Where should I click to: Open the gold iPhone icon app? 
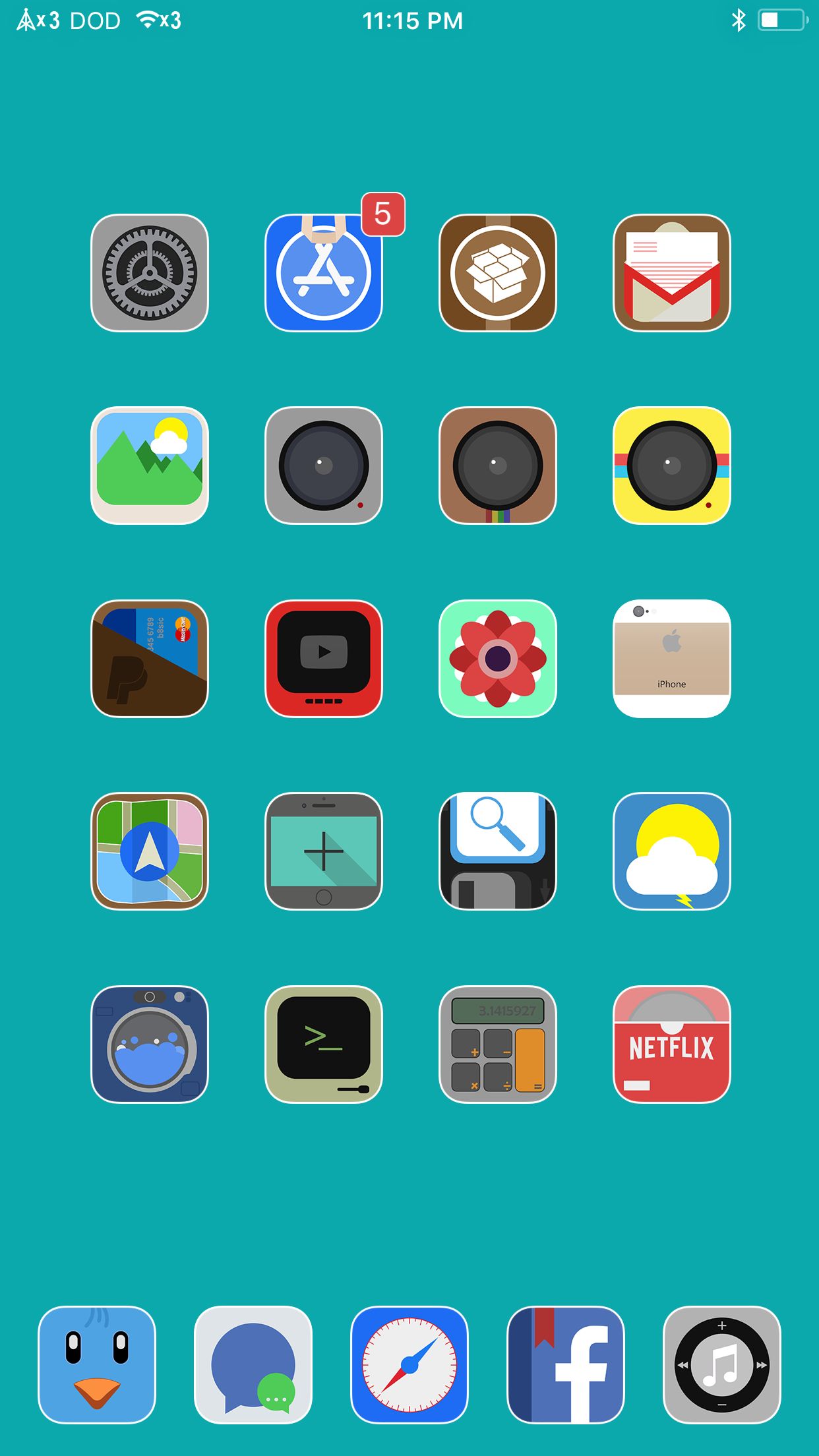pos(672,658)
